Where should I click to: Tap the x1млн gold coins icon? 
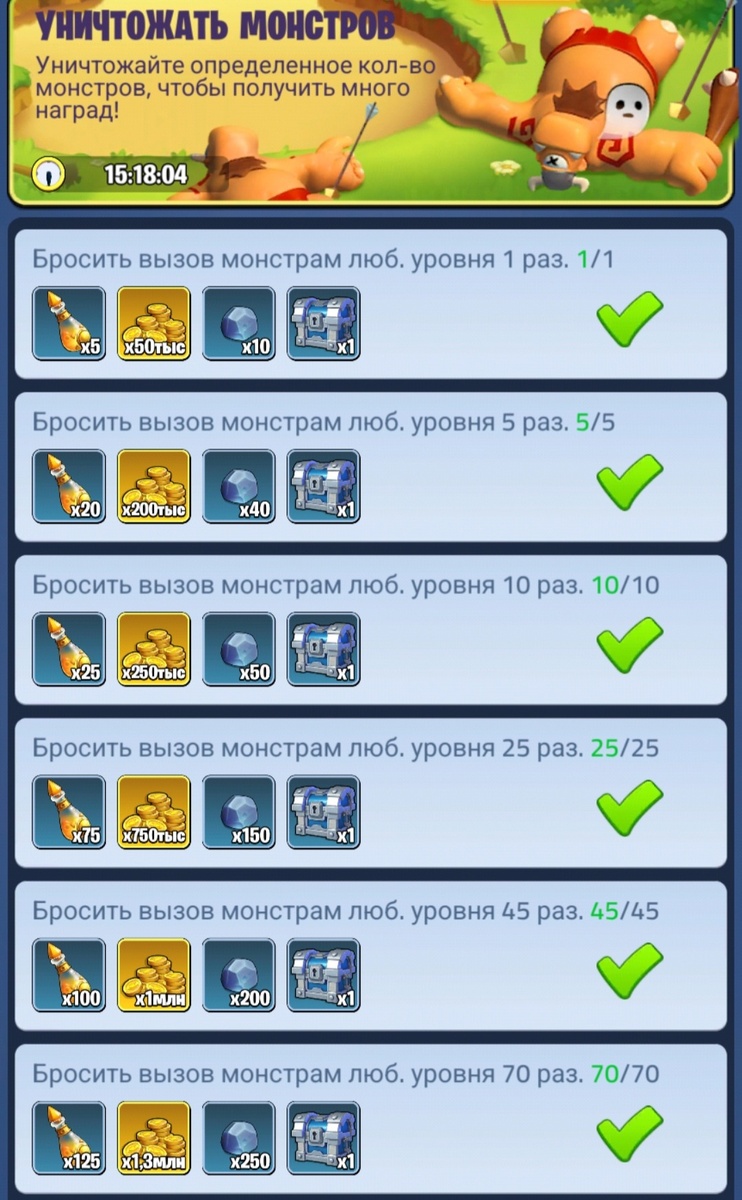pos(153,975)
